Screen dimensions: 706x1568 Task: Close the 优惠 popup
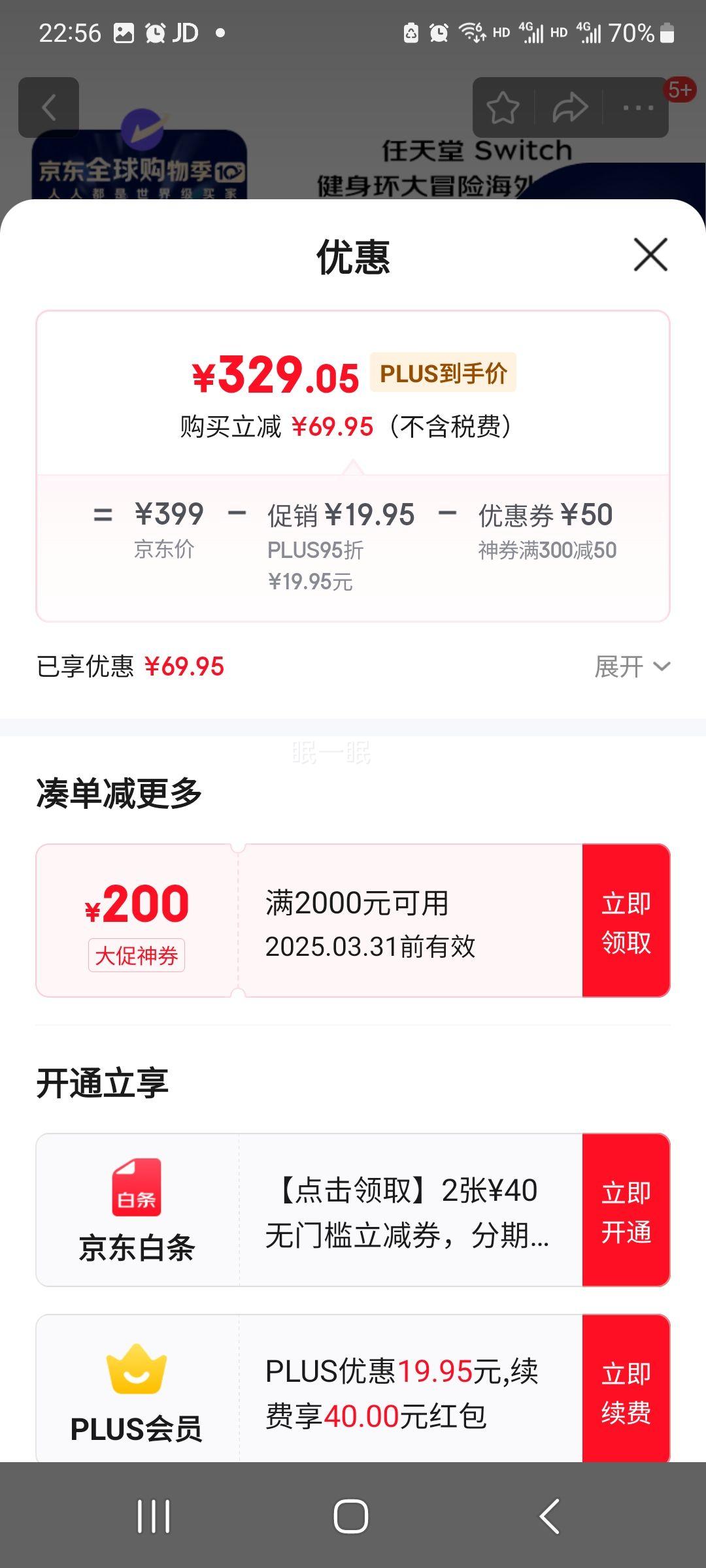point(649,256)
